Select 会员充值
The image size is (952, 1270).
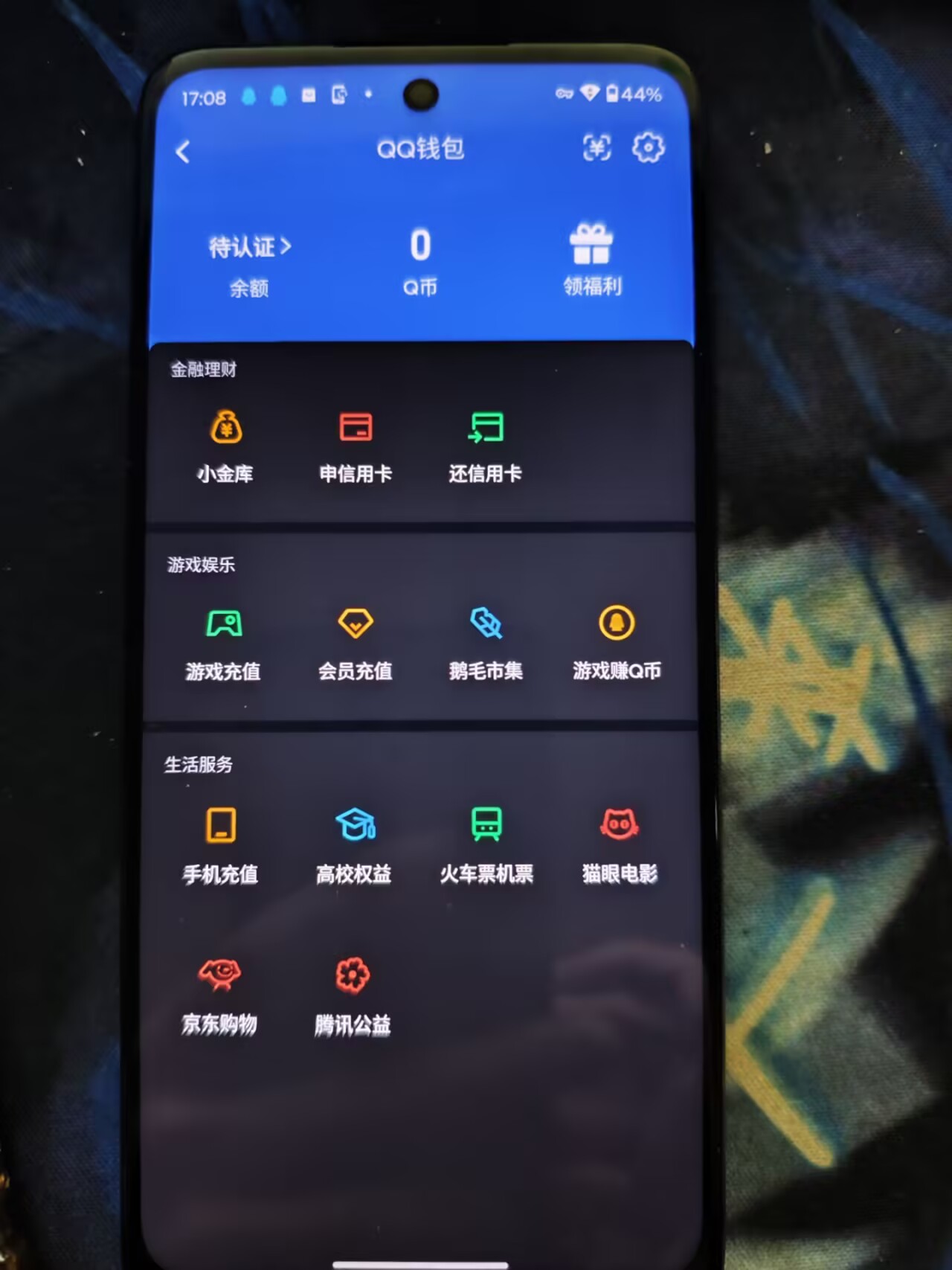coord(356,642)
